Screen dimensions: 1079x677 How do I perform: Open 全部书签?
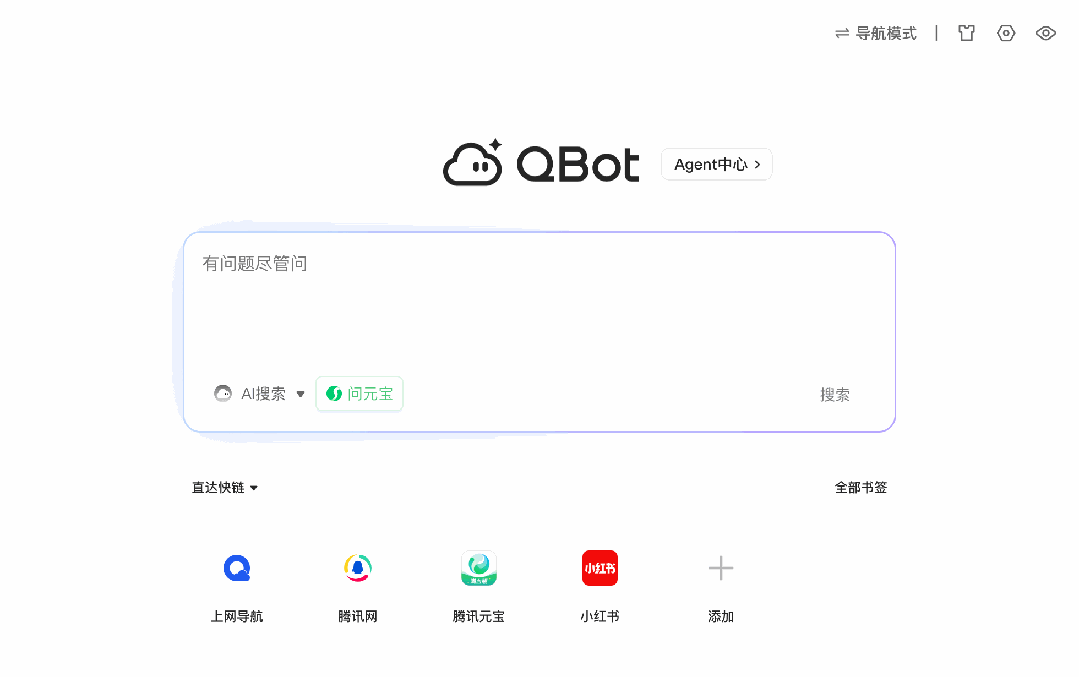click(x=861, y=488)
